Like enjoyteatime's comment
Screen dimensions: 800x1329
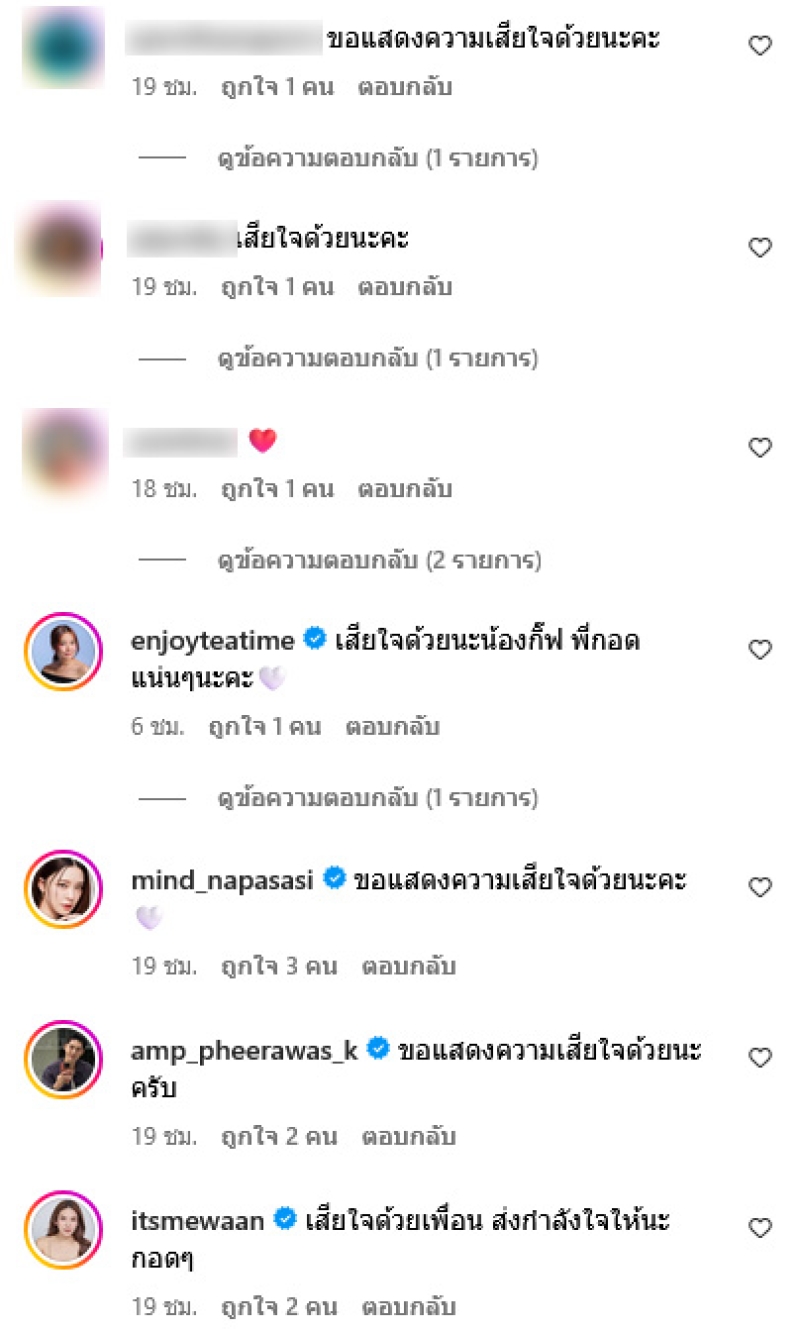point(760,650)
